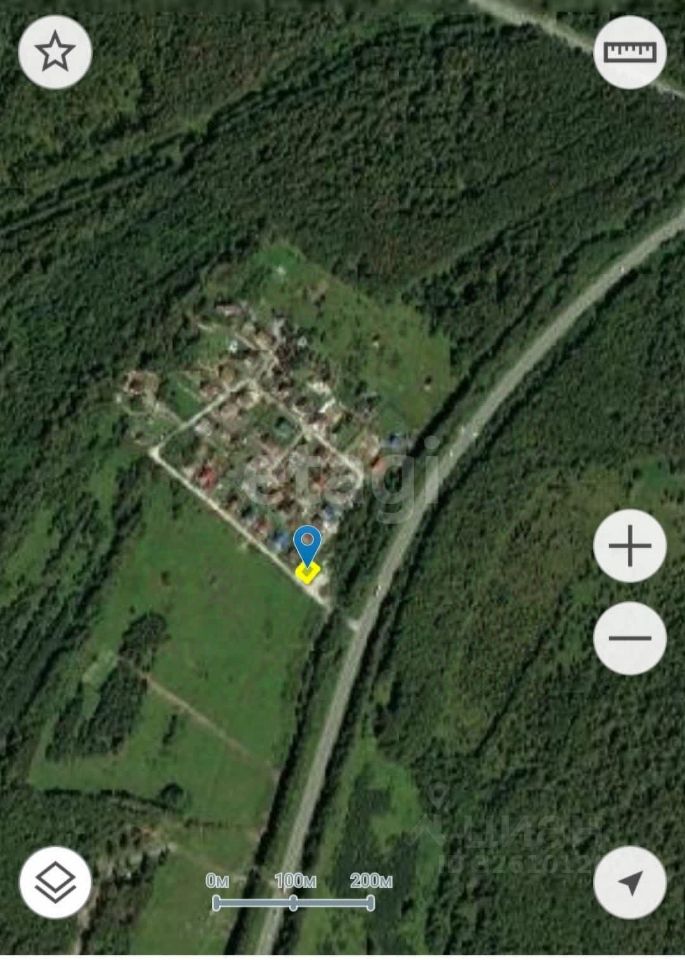This screenshot has width=685, height=960.
Task: Open the ruler measuring tool
Action: pos(630,53)
